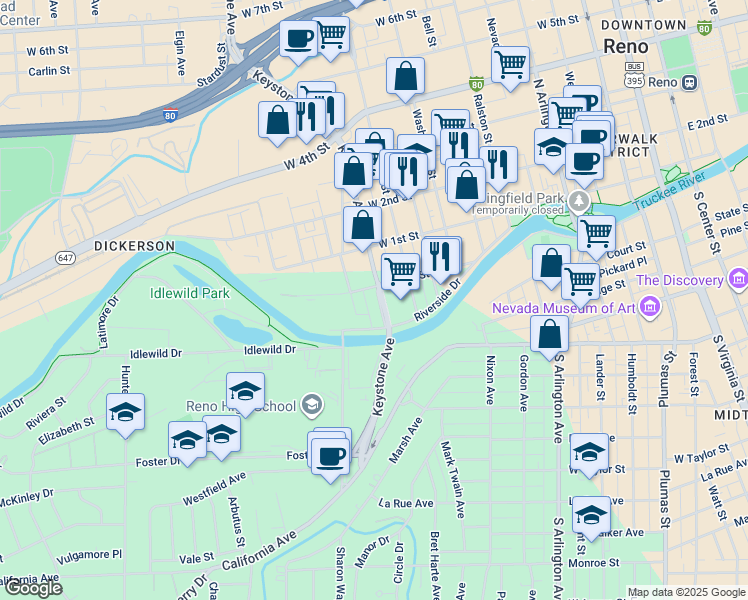748x600 pixels.
Task: Open the Nevada Museum of Art place icon
Action: (x=650, y=305)
